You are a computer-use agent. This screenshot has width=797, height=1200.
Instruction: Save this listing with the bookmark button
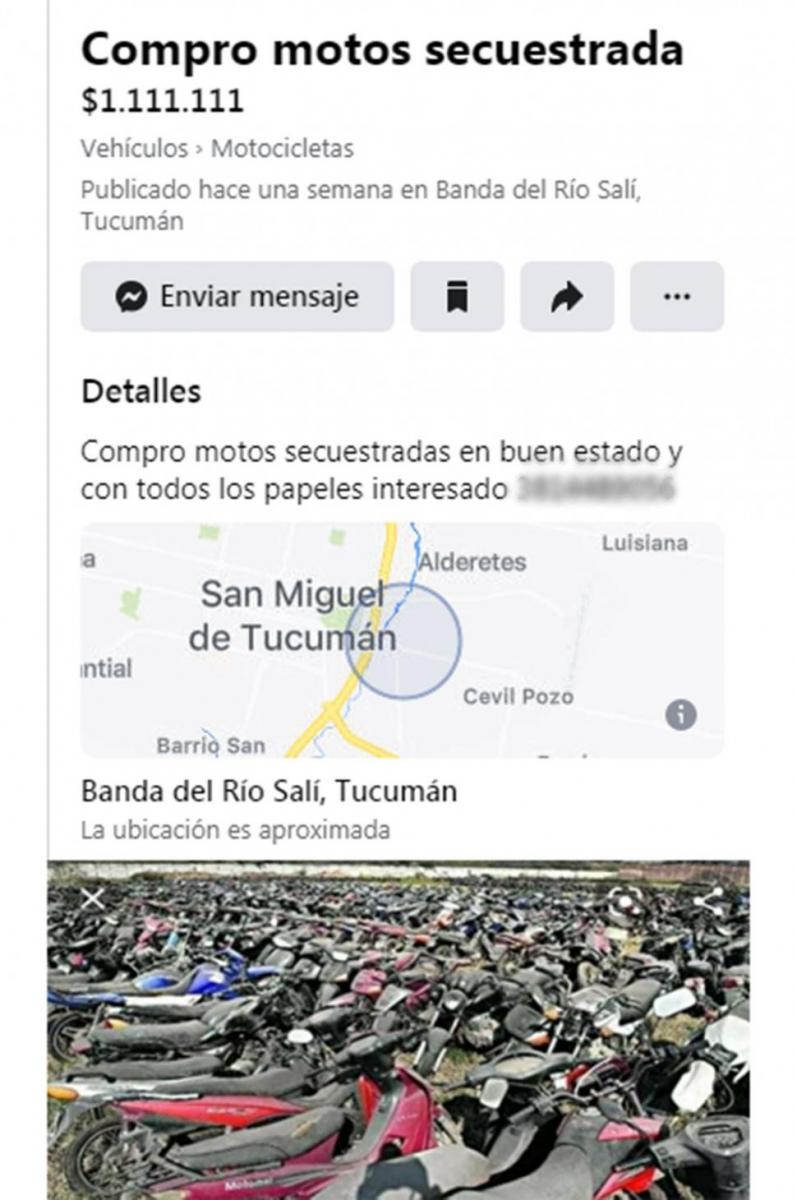pyautogui.click(x=457, y=297)
